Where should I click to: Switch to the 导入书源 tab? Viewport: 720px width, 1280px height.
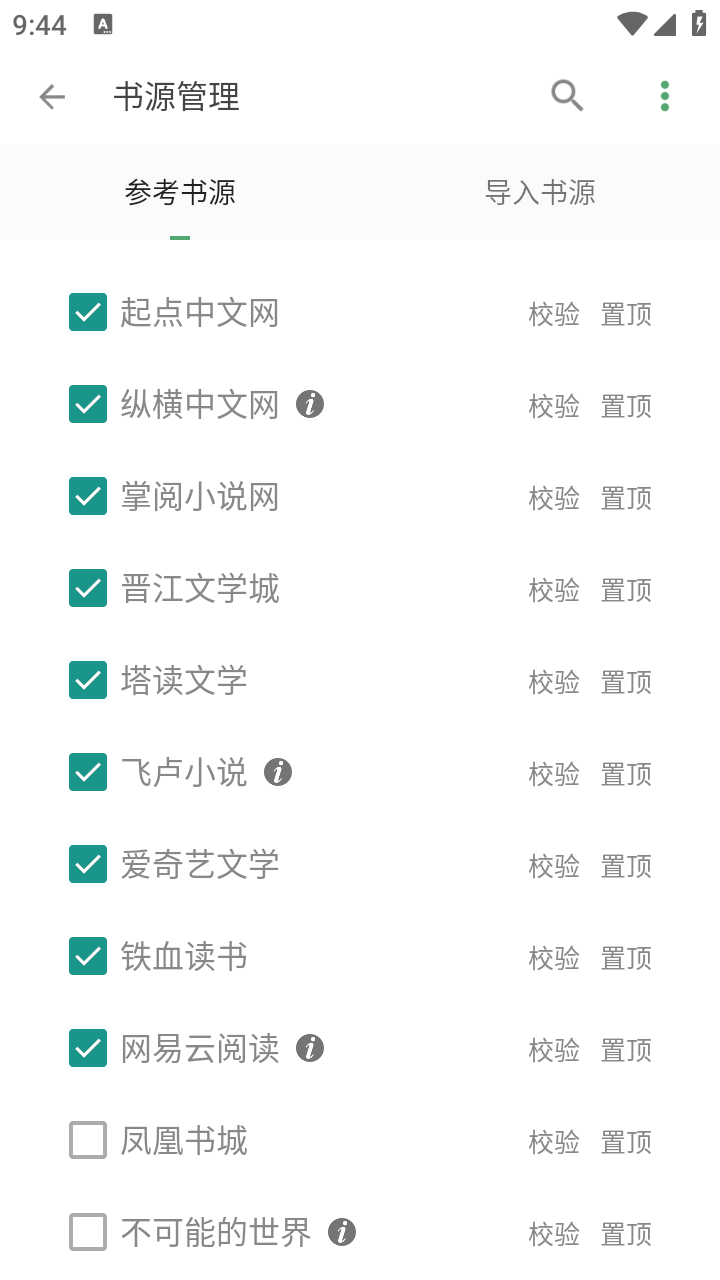539,192
